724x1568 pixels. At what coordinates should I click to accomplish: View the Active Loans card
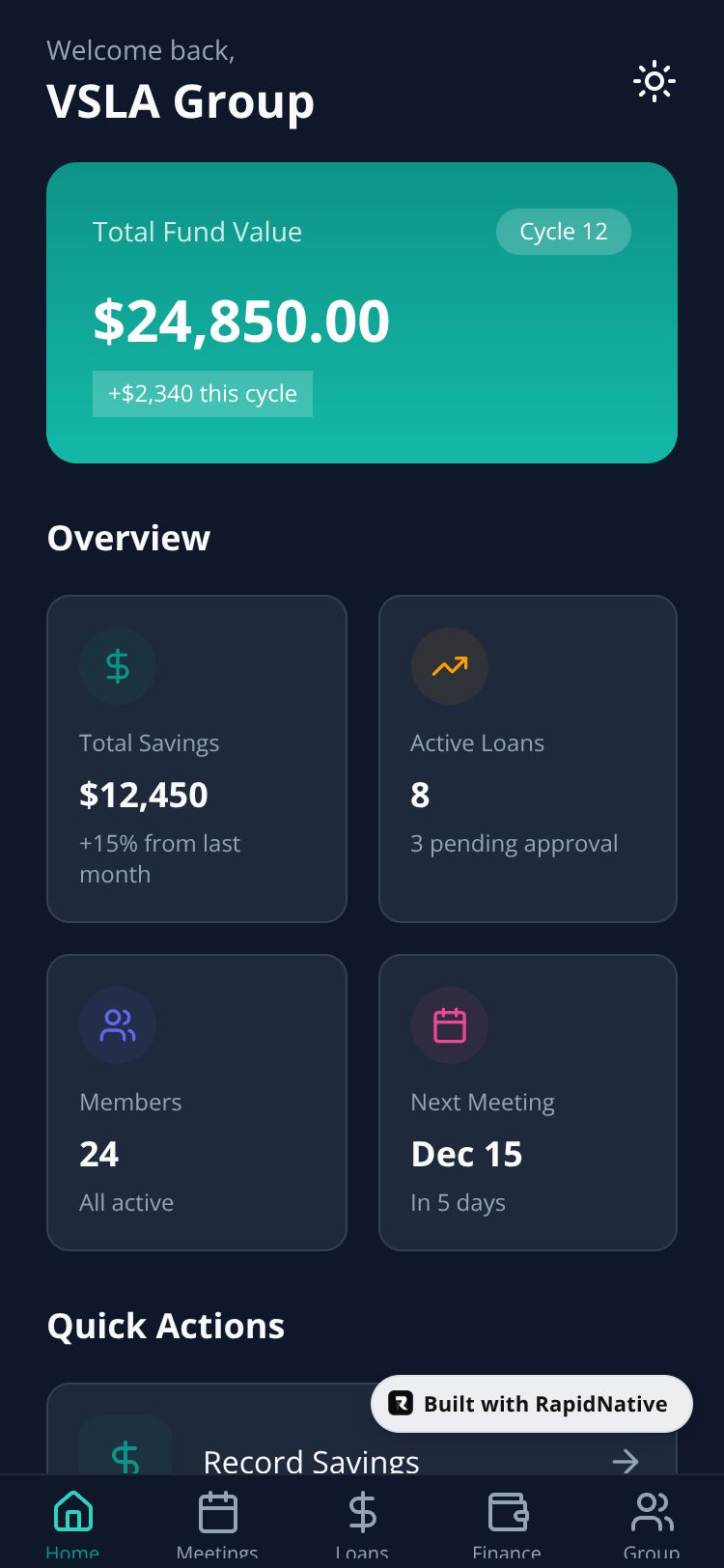coord(528,759)
